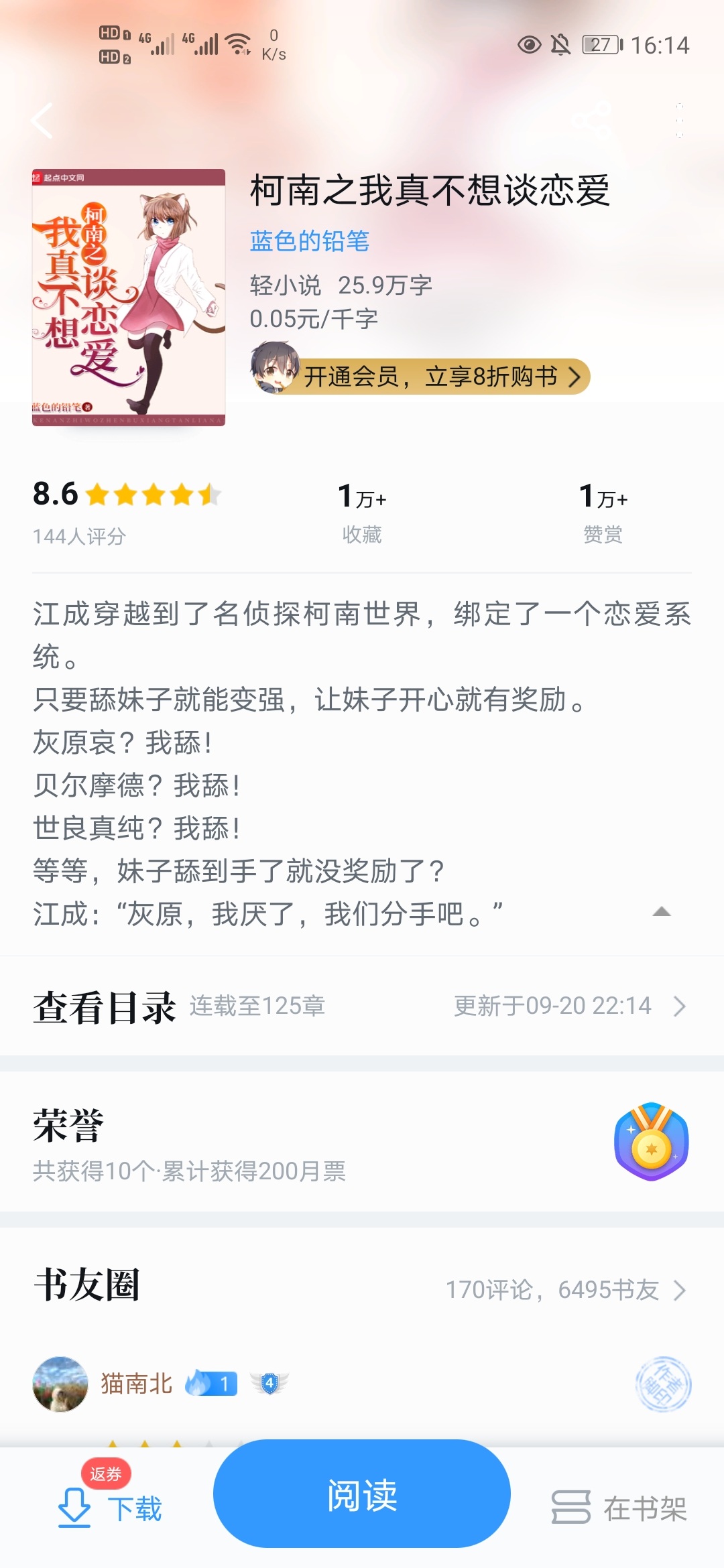Collapse the book synopsis
Image resolution: width=724 pixels, height=1568 pixels.
661,911
